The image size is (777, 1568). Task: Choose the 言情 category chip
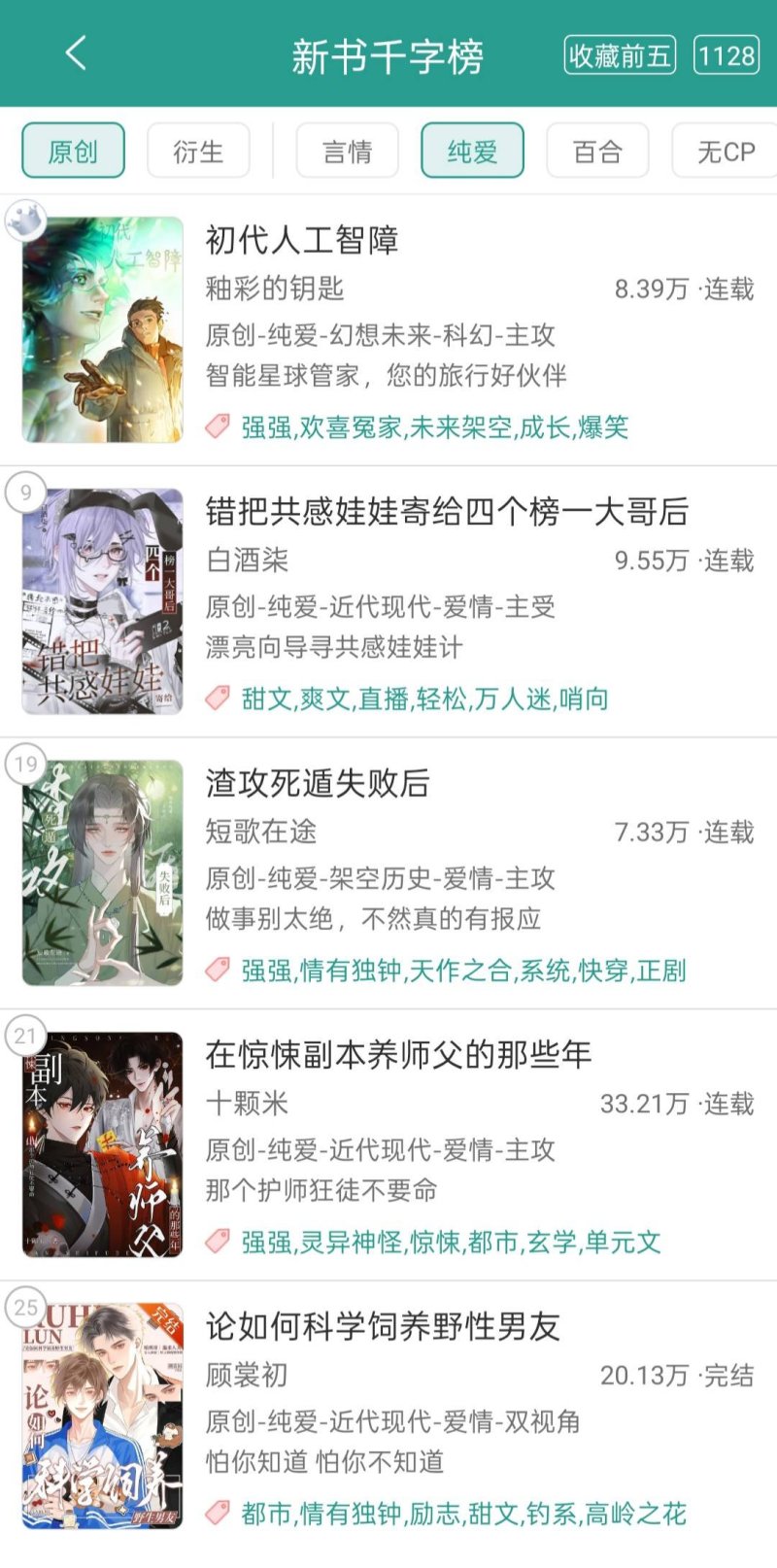[347, 151]
